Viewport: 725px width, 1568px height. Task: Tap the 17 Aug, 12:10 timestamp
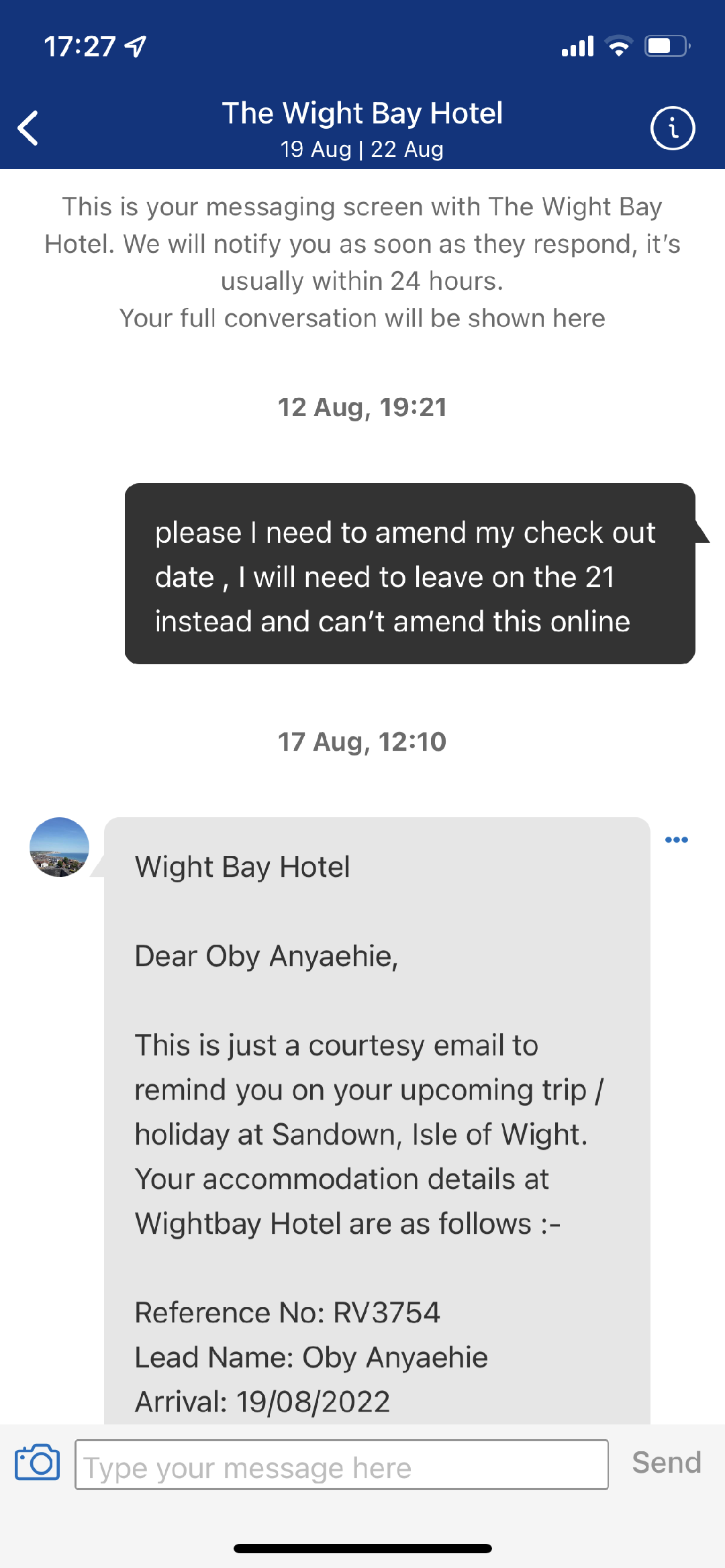[362, 741]
